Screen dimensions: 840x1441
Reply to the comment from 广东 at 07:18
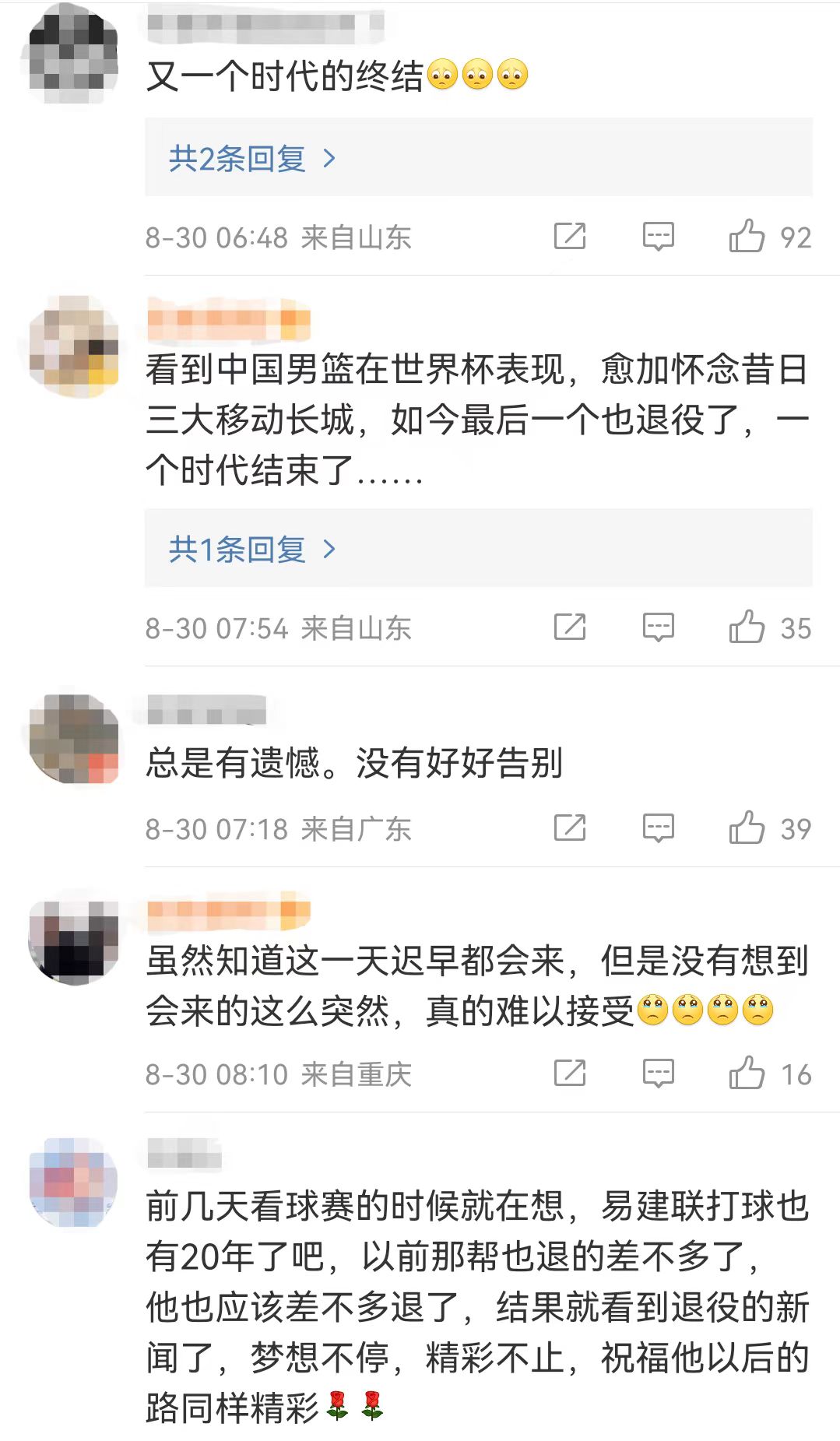point(658,828)
